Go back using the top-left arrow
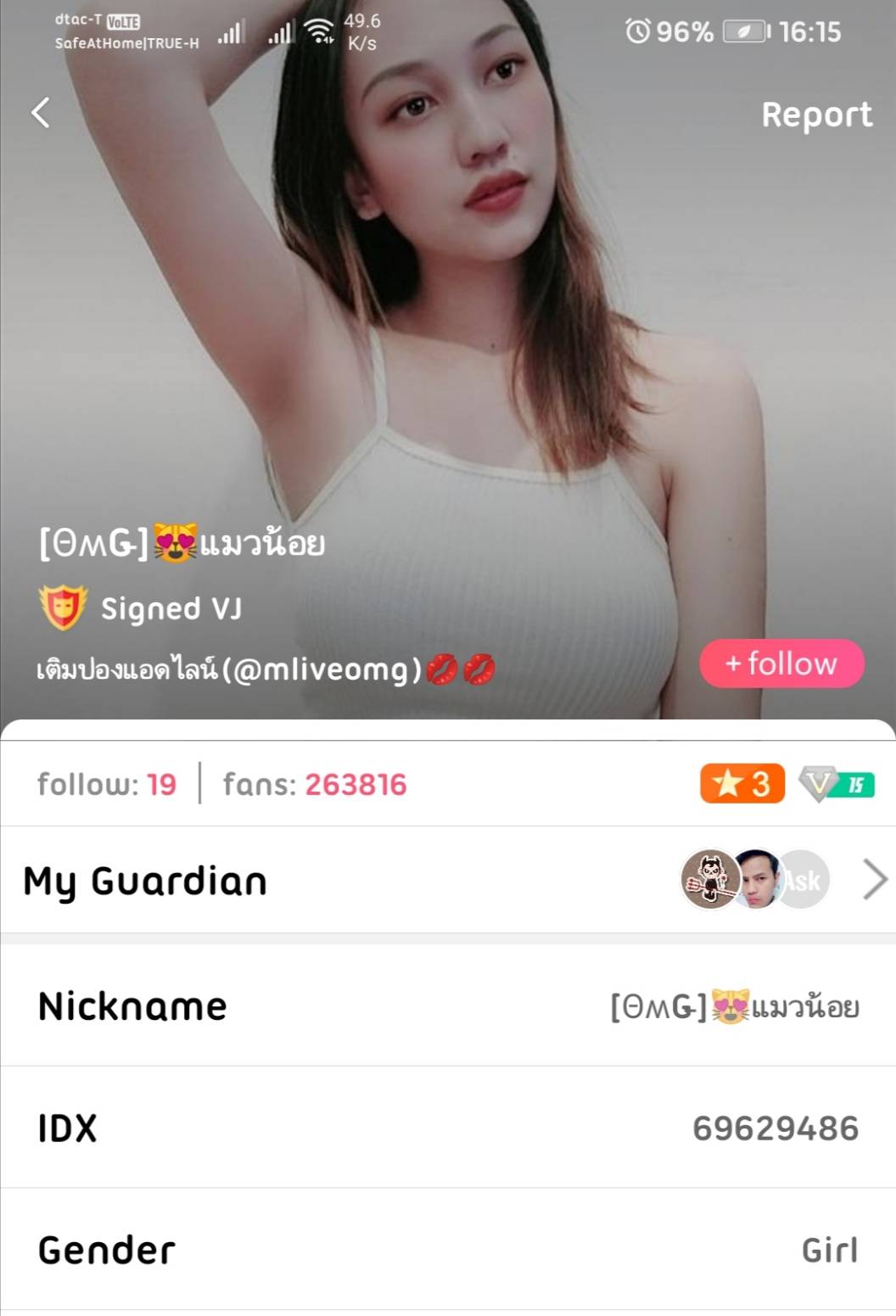 (40, 113)
